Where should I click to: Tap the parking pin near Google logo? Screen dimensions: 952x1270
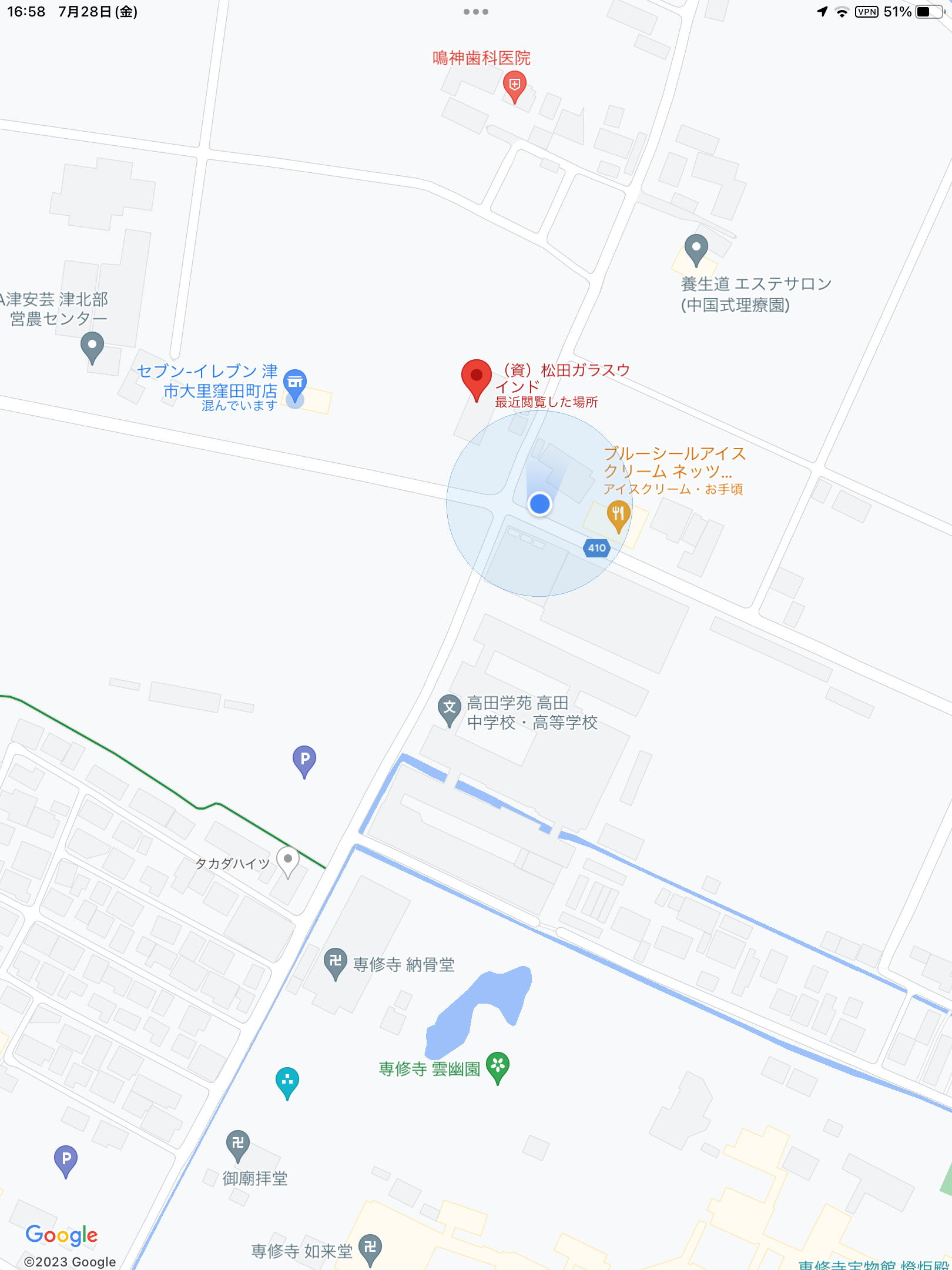[x=66, y=1159]
